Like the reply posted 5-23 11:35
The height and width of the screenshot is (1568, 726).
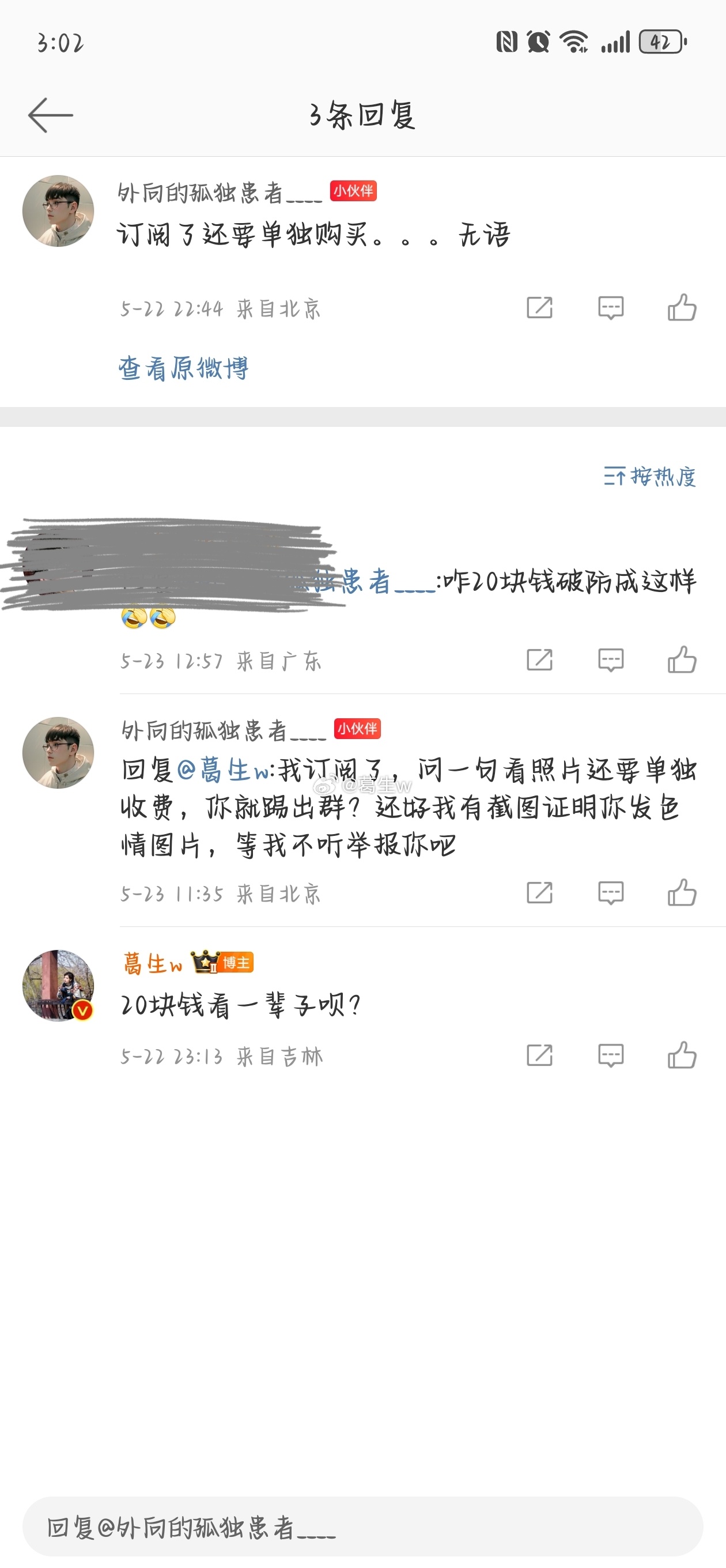point(682,893)
